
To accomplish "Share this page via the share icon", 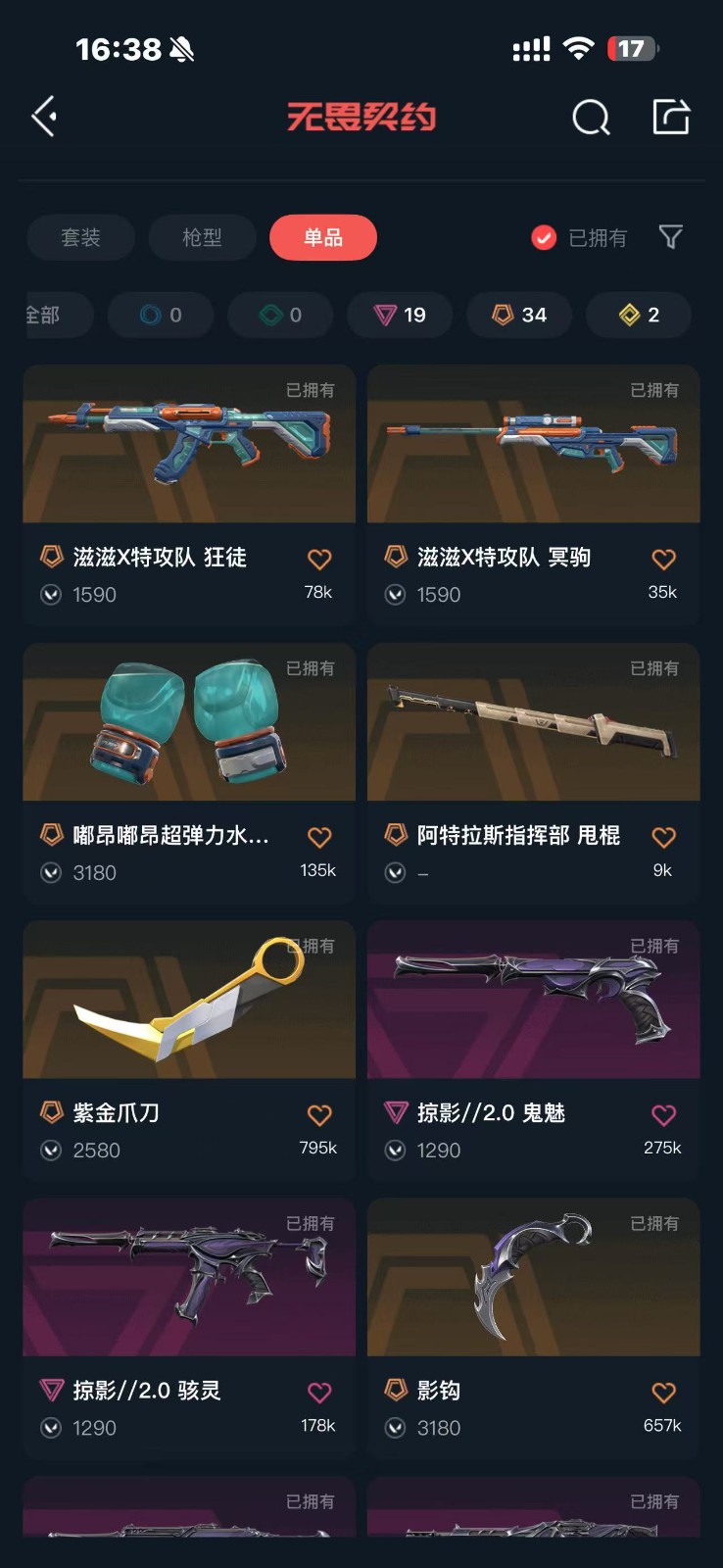I will tap(671, 117).
